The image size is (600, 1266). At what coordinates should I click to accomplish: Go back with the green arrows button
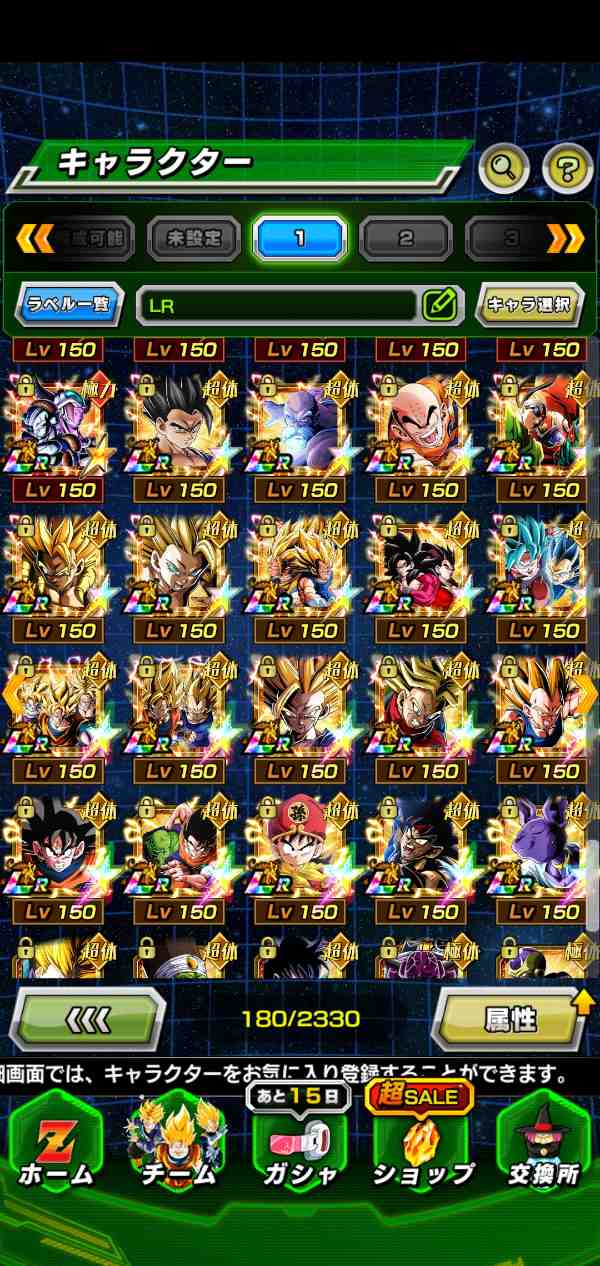88,1019
